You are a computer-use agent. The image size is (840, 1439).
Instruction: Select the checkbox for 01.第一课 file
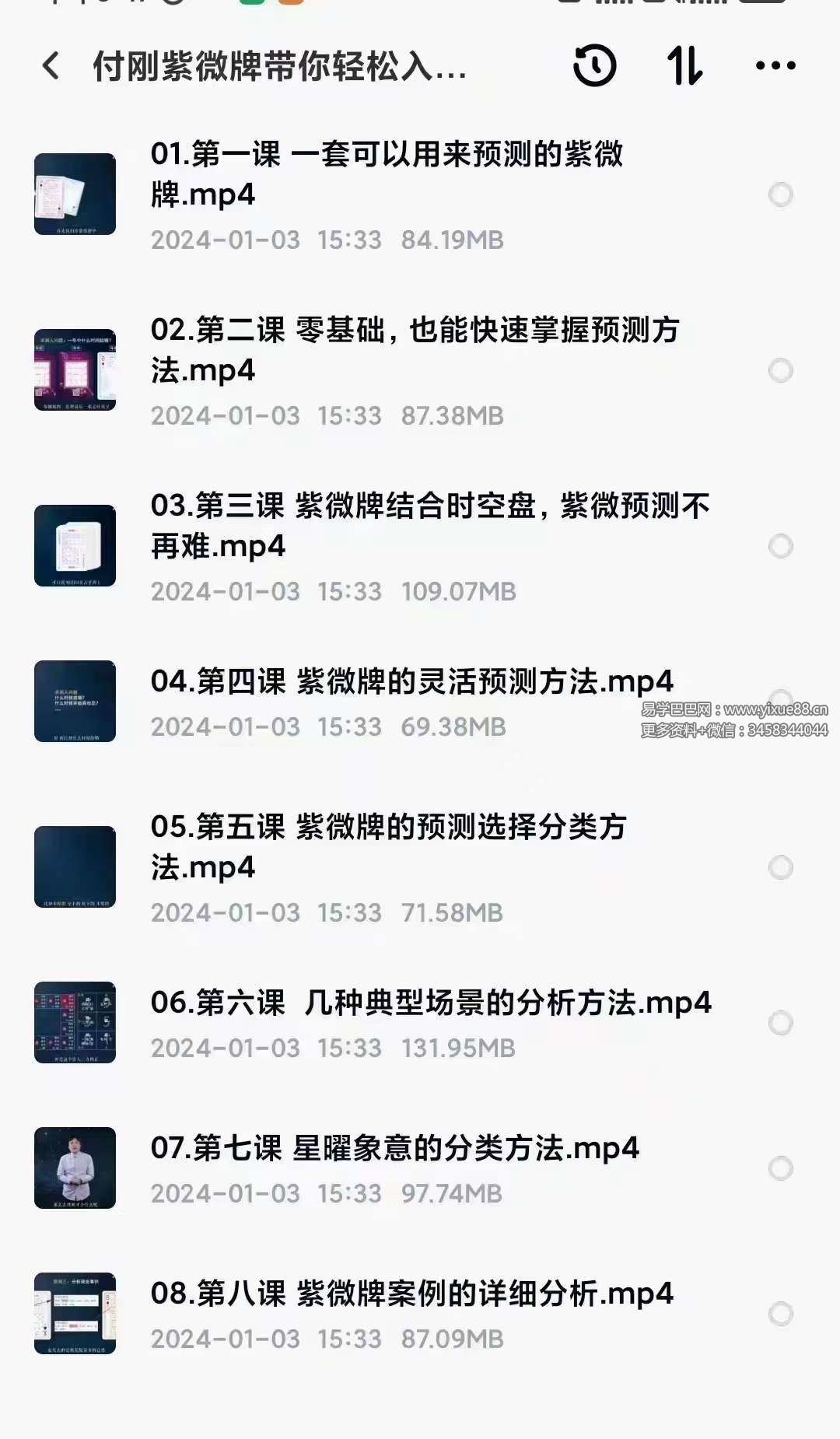780,194
